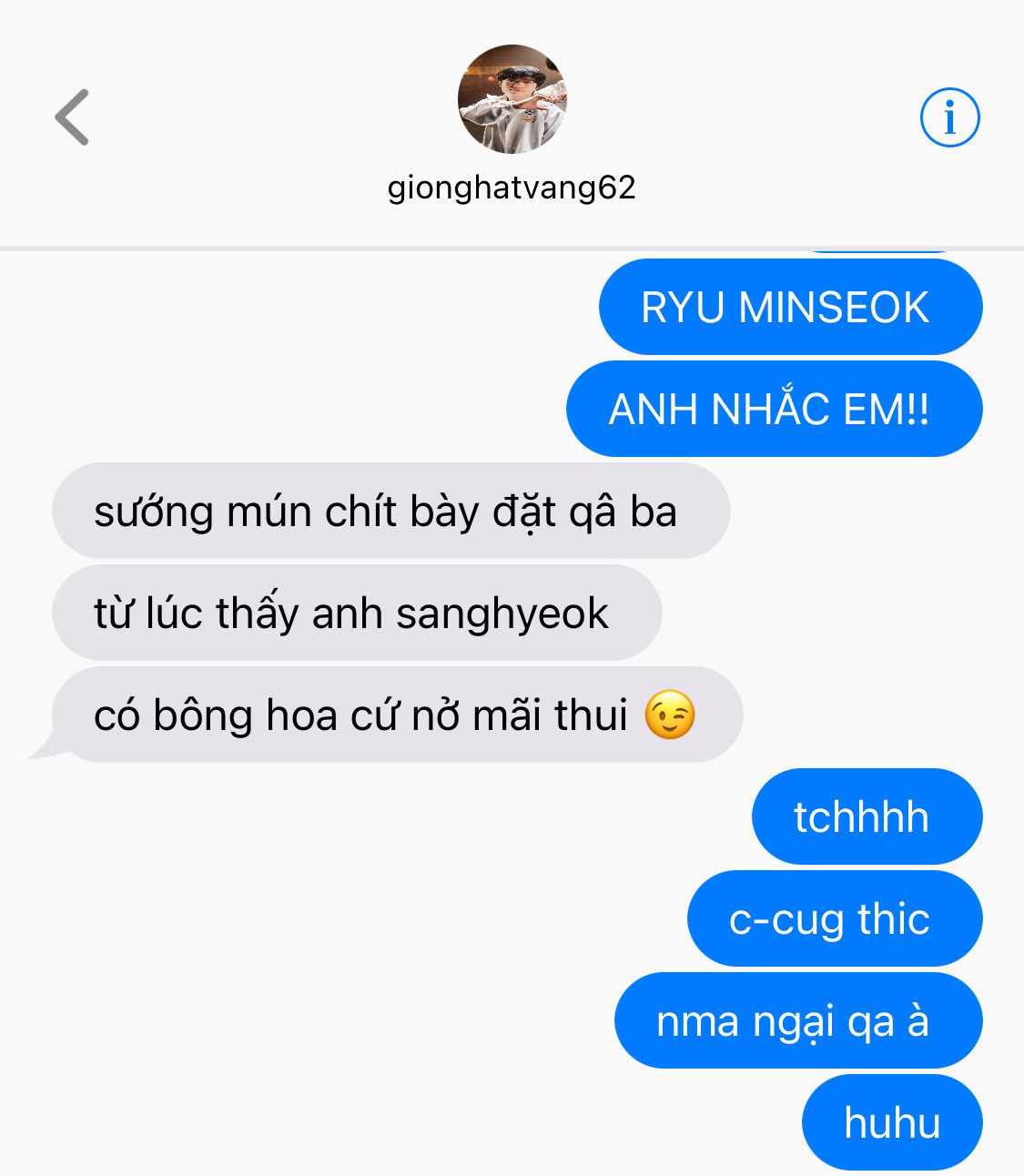Go back using the chevron arrow

[72, 117]
